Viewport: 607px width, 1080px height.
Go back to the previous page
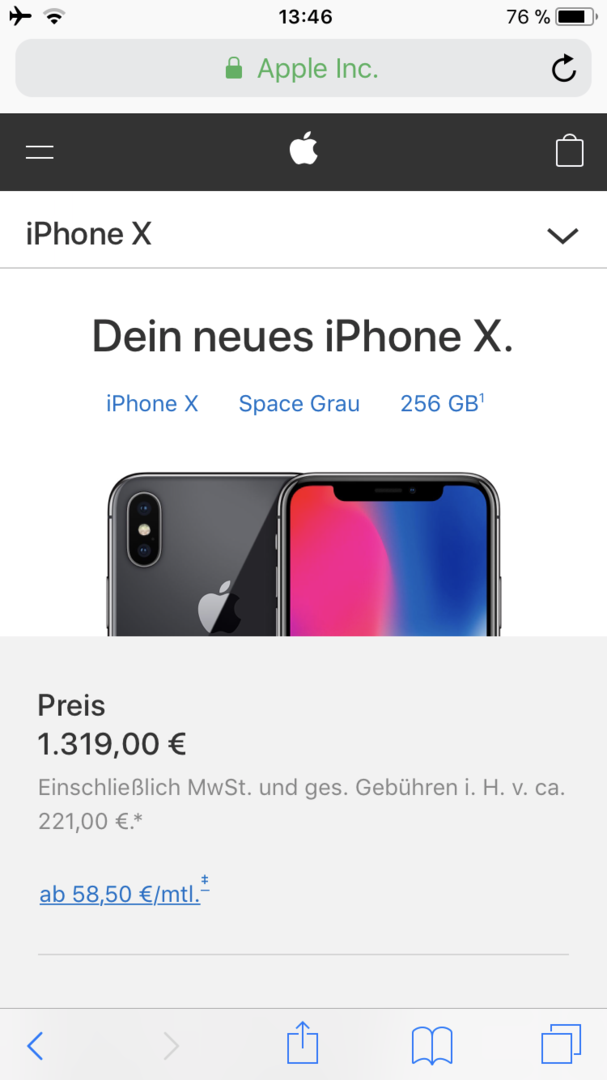[x=35, y=1046]
